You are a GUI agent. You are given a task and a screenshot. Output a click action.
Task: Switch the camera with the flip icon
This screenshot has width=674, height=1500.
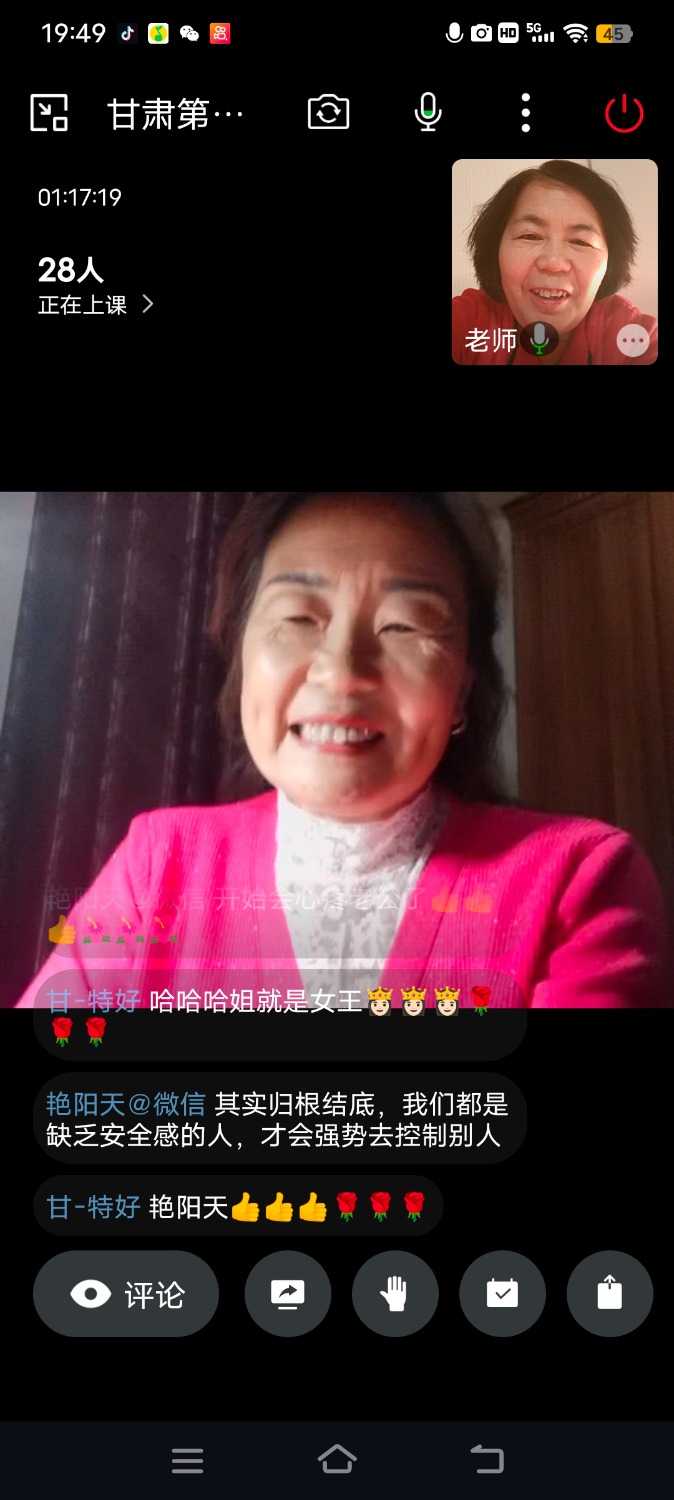tap(328, 113)
